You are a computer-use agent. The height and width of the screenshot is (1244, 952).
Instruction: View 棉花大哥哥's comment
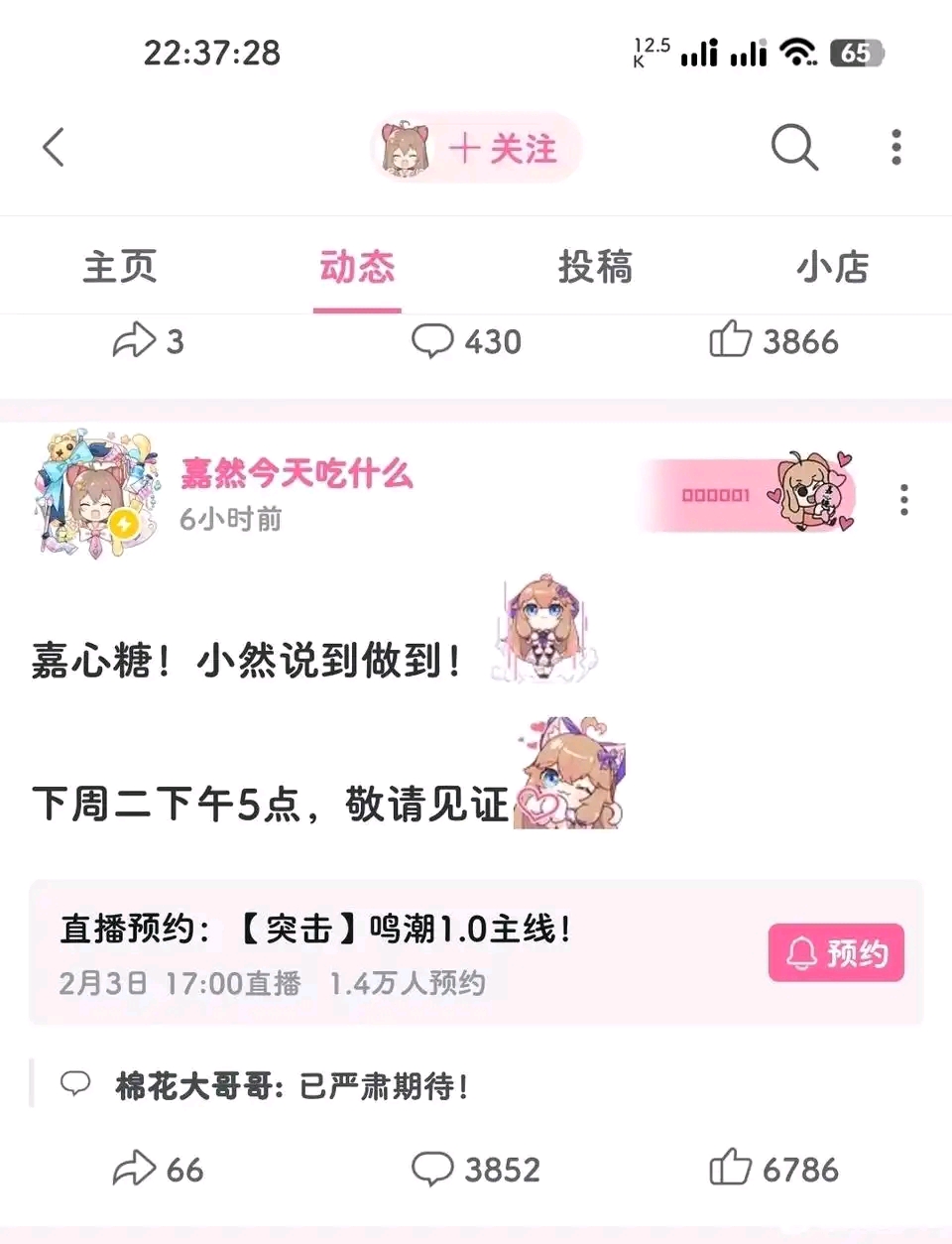pyautogui.click(x=293, y=1086)
